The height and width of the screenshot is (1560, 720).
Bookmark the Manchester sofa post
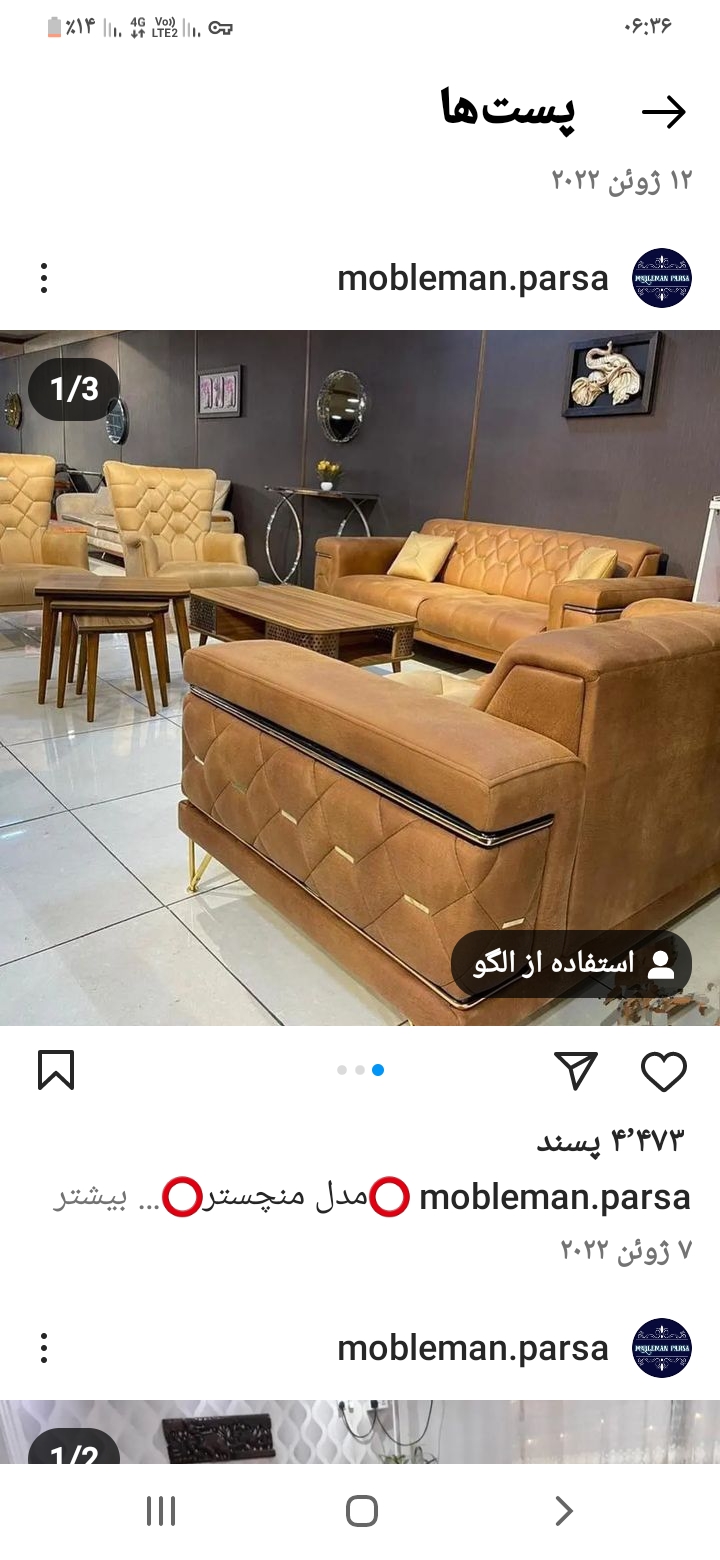[56, 1070]
